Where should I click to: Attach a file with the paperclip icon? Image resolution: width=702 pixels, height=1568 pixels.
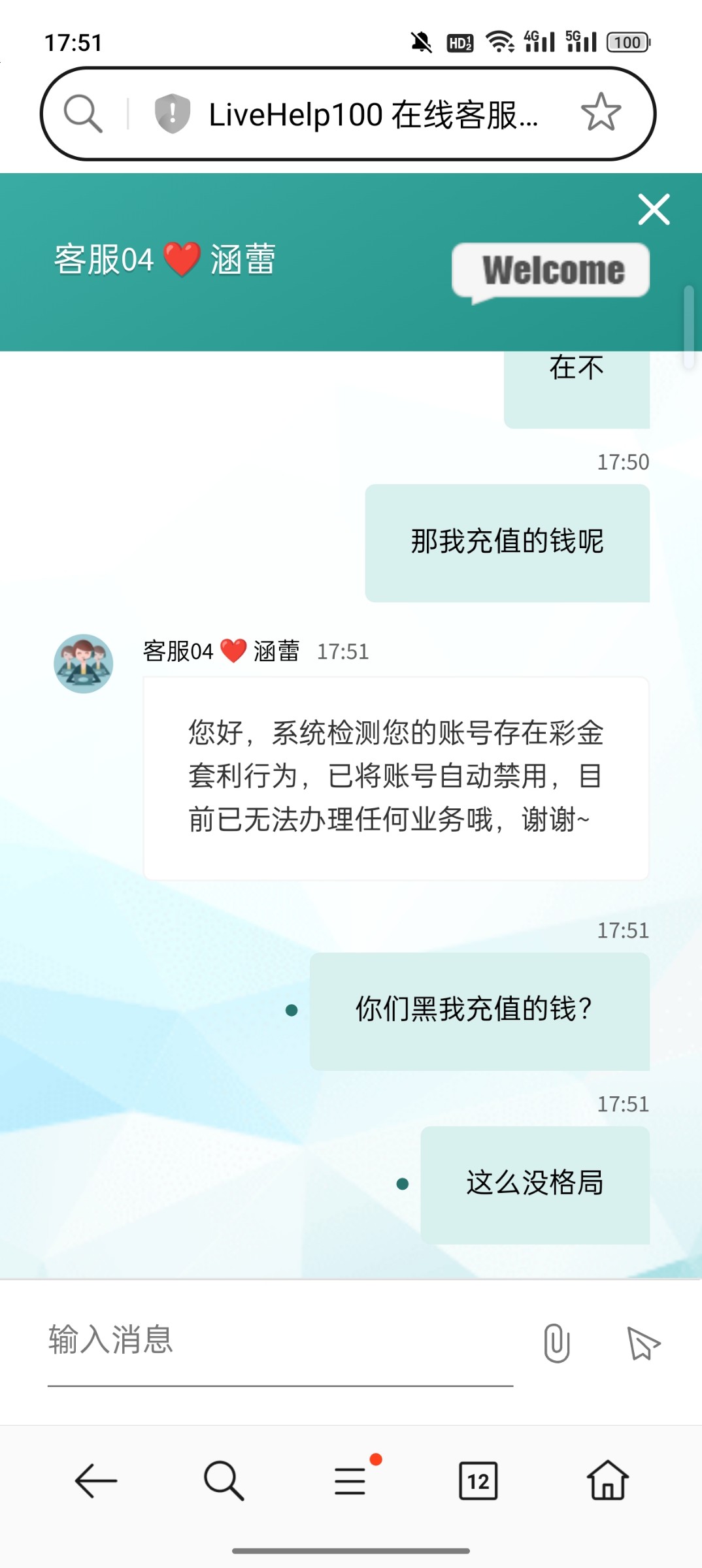pos(556,1343)
